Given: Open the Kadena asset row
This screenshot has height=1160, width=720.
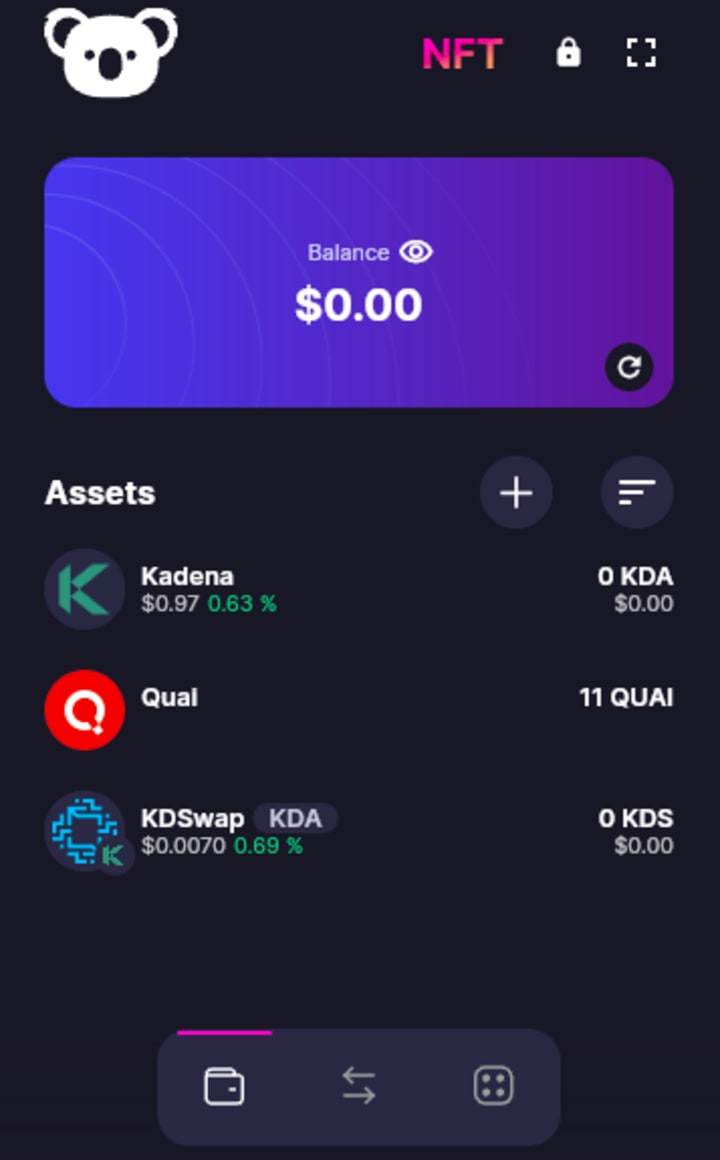Looking at the screenshot, I should (x=358, y=589).
